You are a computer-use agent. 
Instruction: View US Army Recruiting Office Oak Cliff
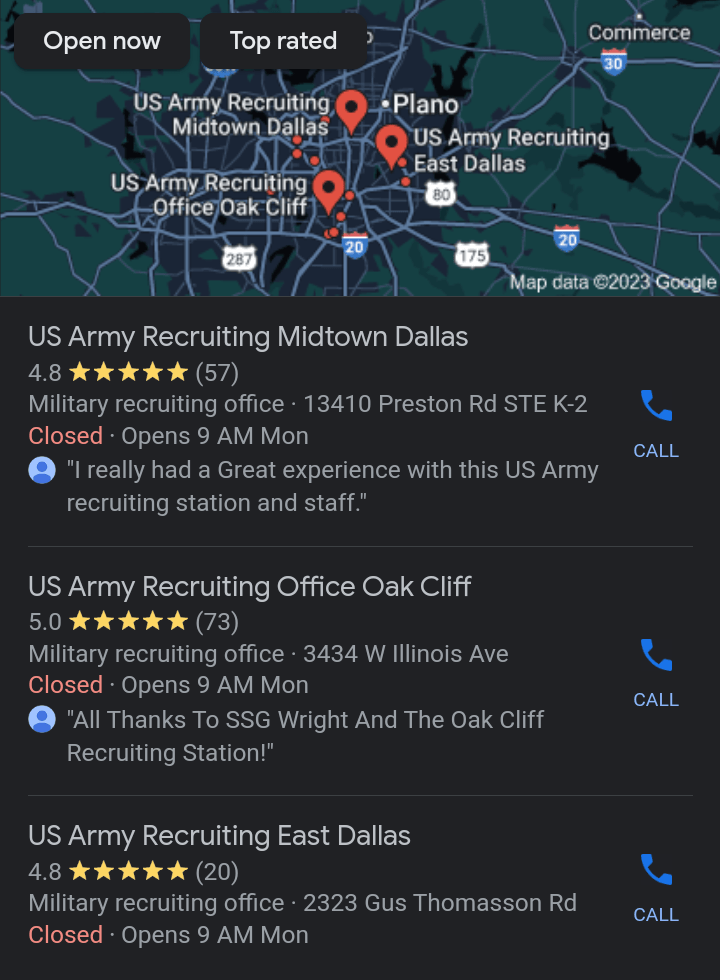250,586
